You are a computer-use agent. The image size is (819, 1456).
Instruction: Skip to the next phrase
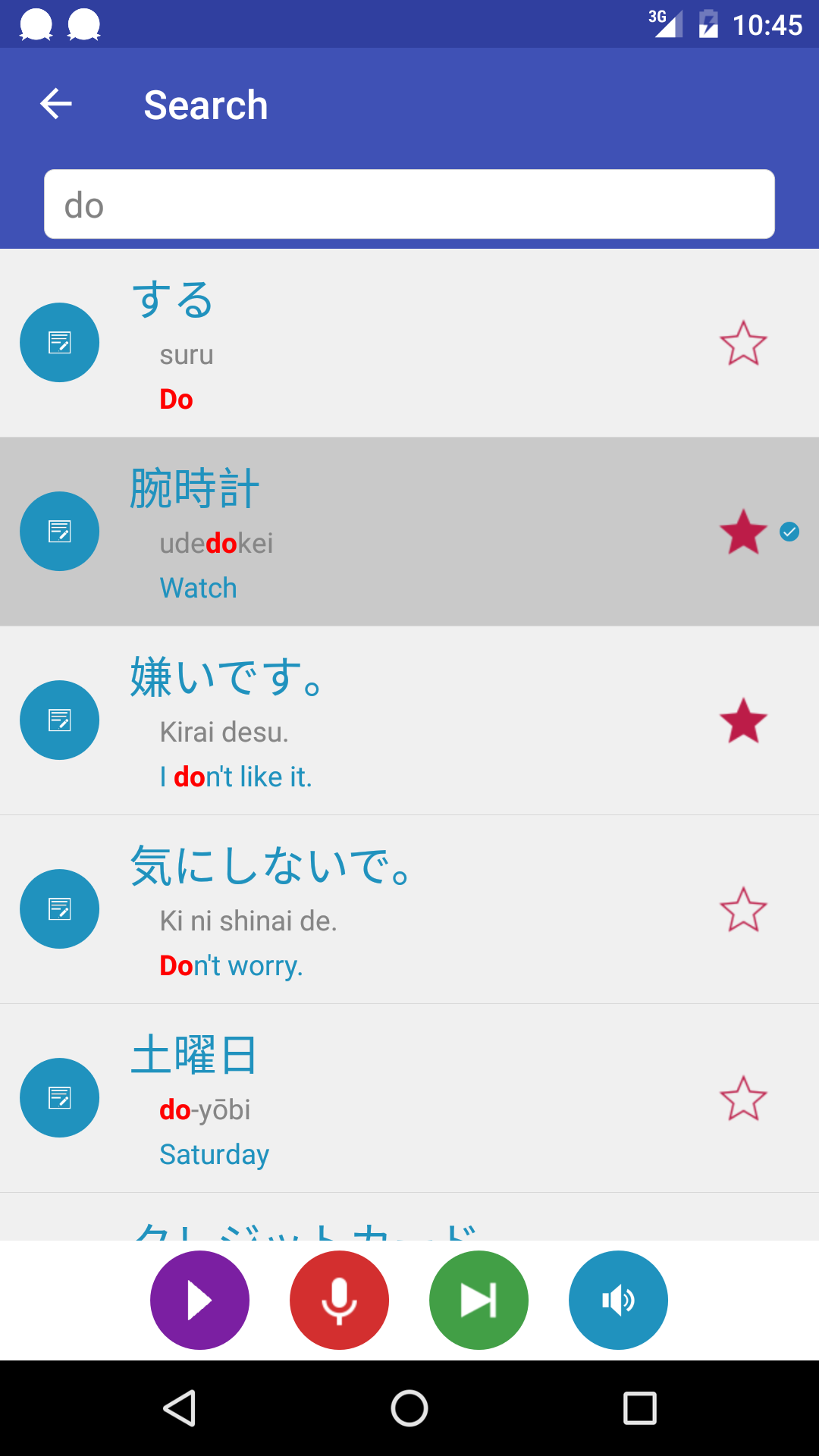pos(479,1300)
